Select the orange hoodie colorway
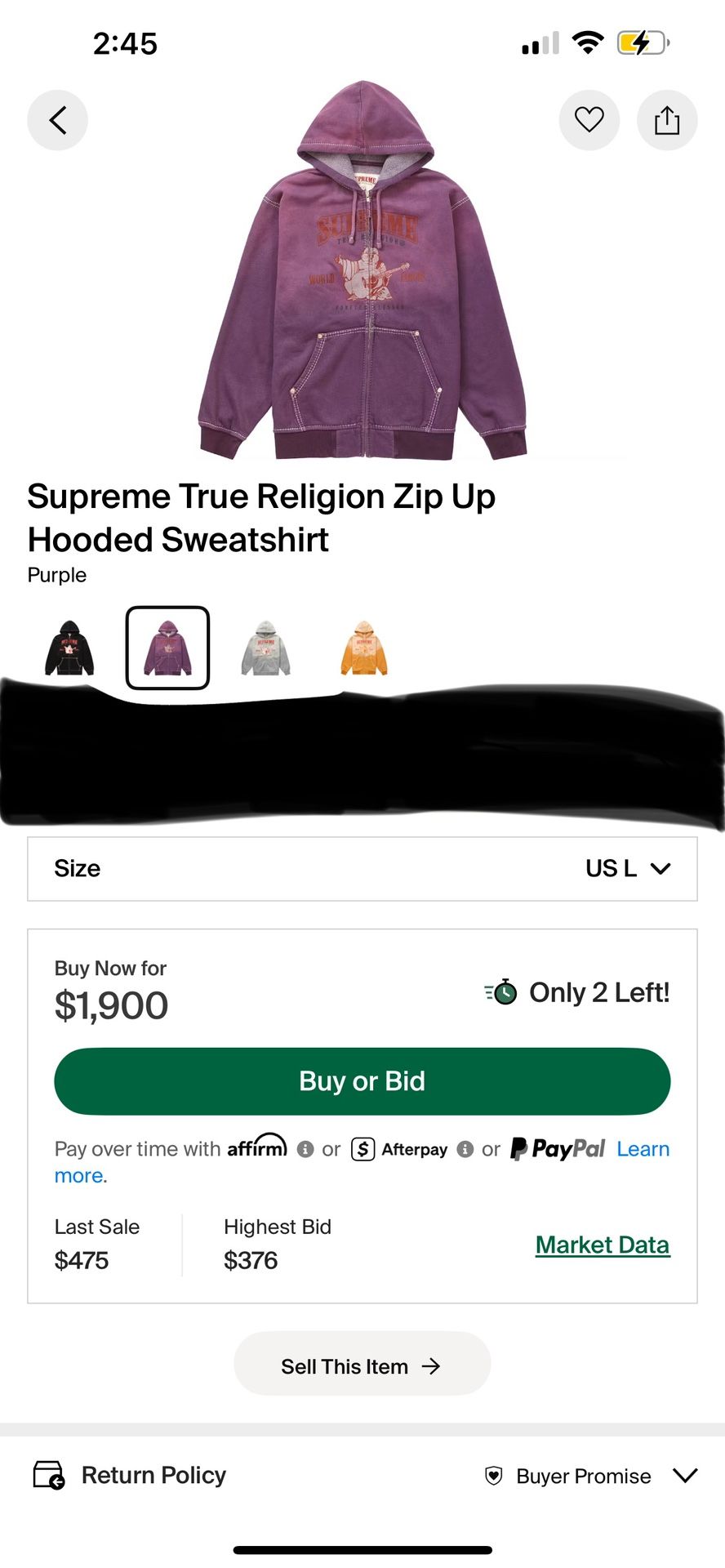725x1568 pixels. click(362, 648)
